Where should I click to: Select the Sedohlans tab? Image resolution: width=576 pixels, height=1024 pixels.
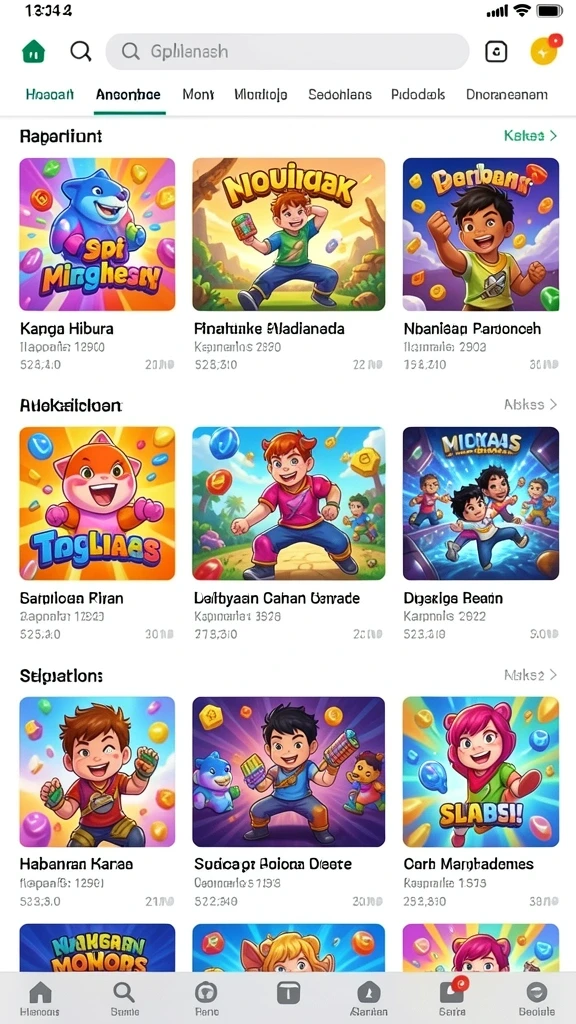(340, 94)
